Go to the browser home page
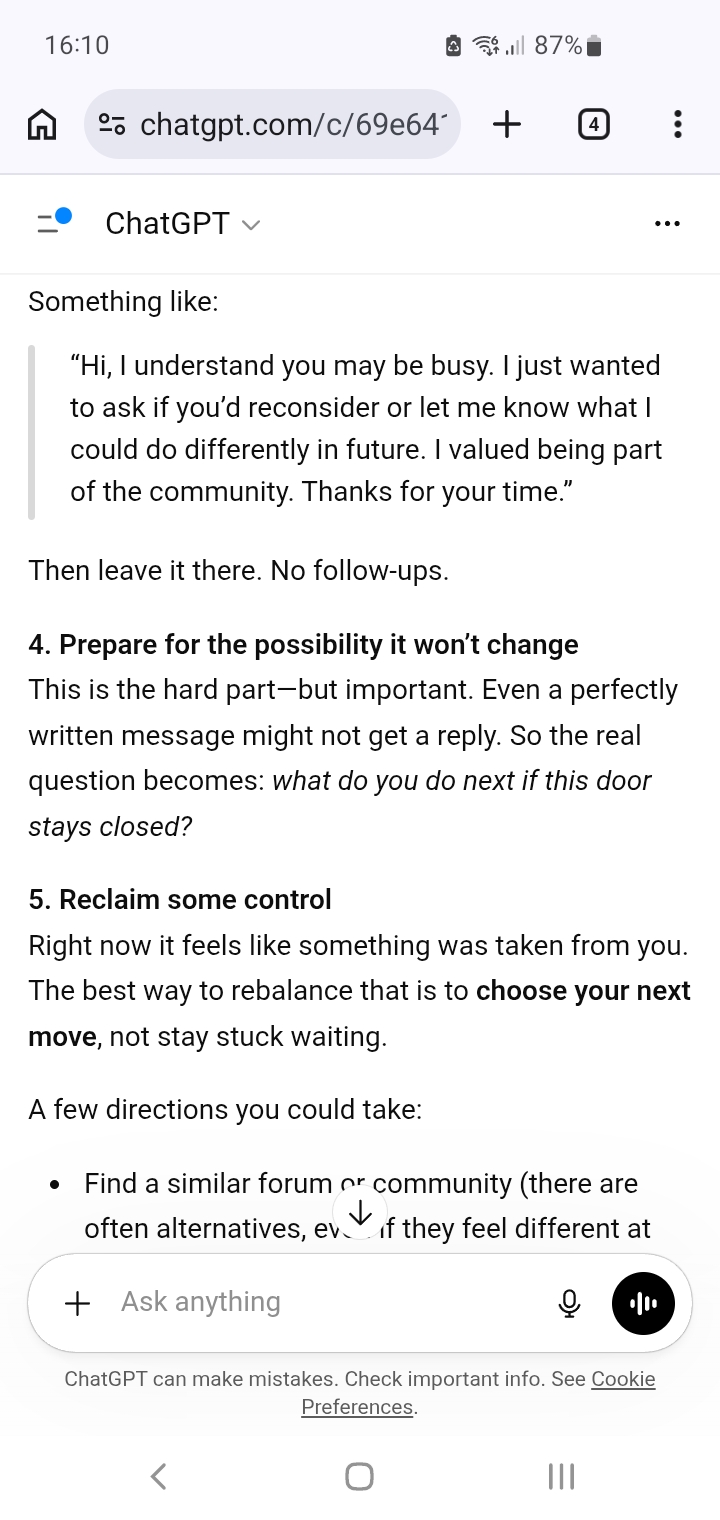Viewport: 720px width, 1520px height. [42, 124]
